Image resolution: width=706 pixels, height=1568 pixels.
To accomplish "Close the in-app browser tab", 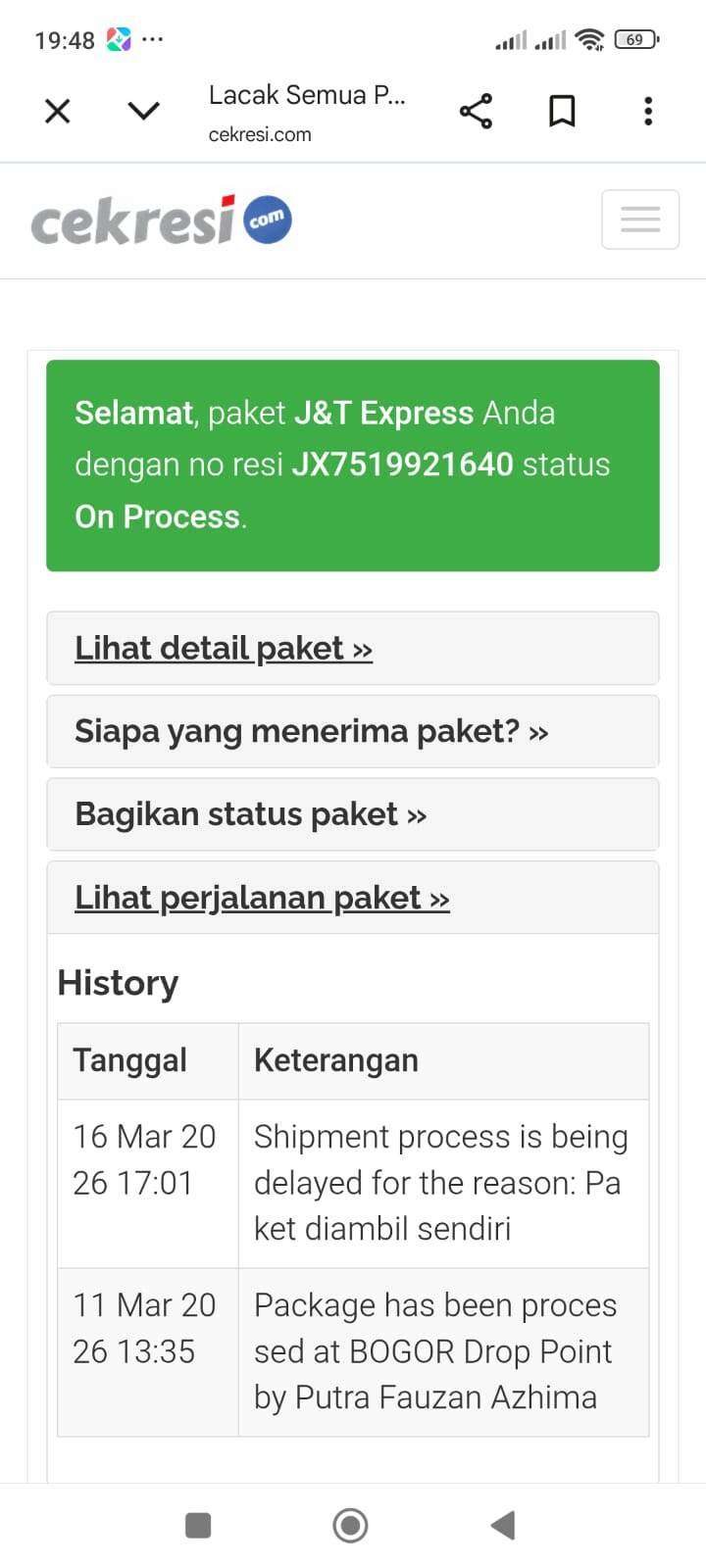I will tap(58, 111).
